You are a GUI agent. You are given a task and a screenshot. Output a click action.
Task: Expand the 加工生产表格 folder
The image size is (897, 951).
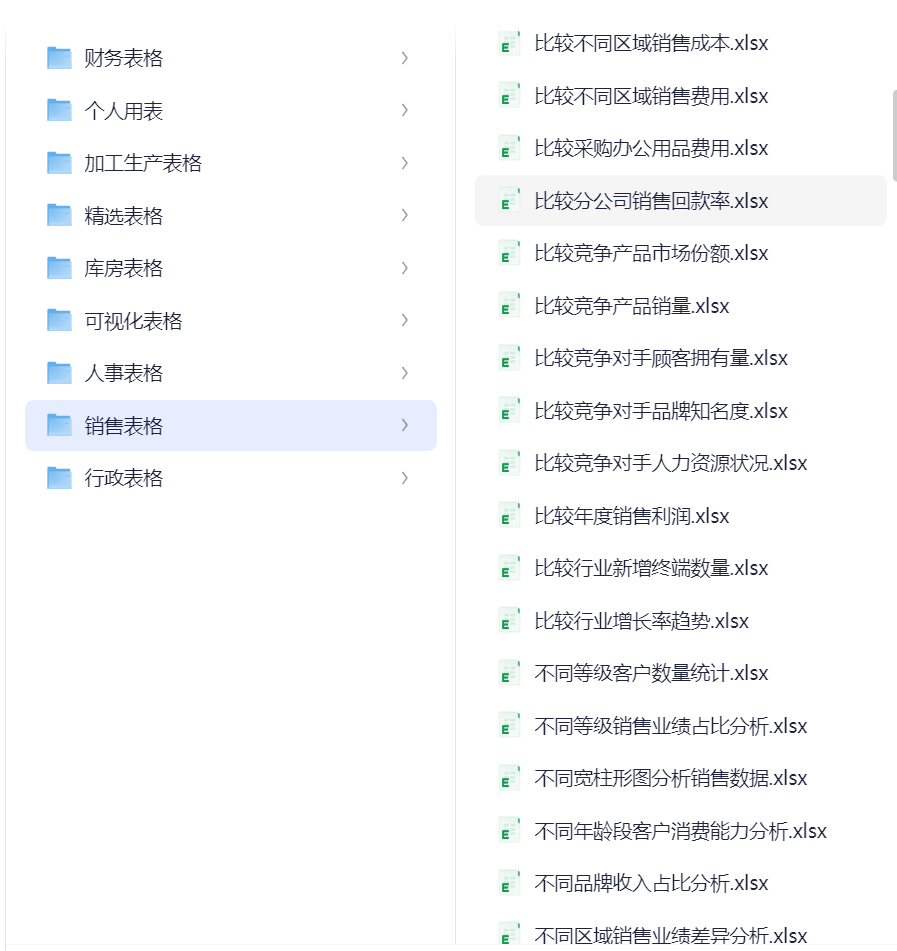(x=143, y=163)
